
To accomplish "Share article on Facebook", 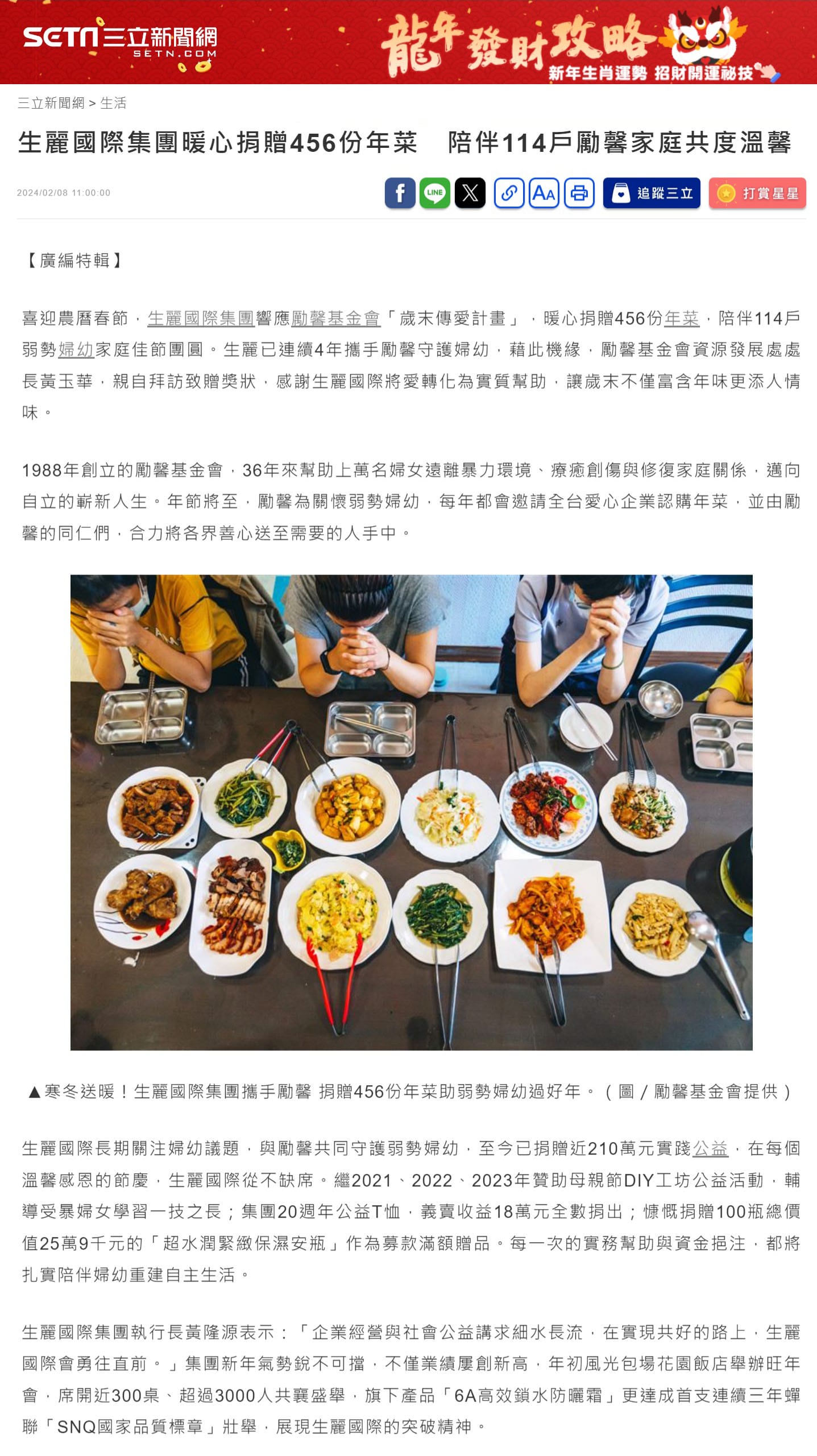I will (x=400, y=193).
